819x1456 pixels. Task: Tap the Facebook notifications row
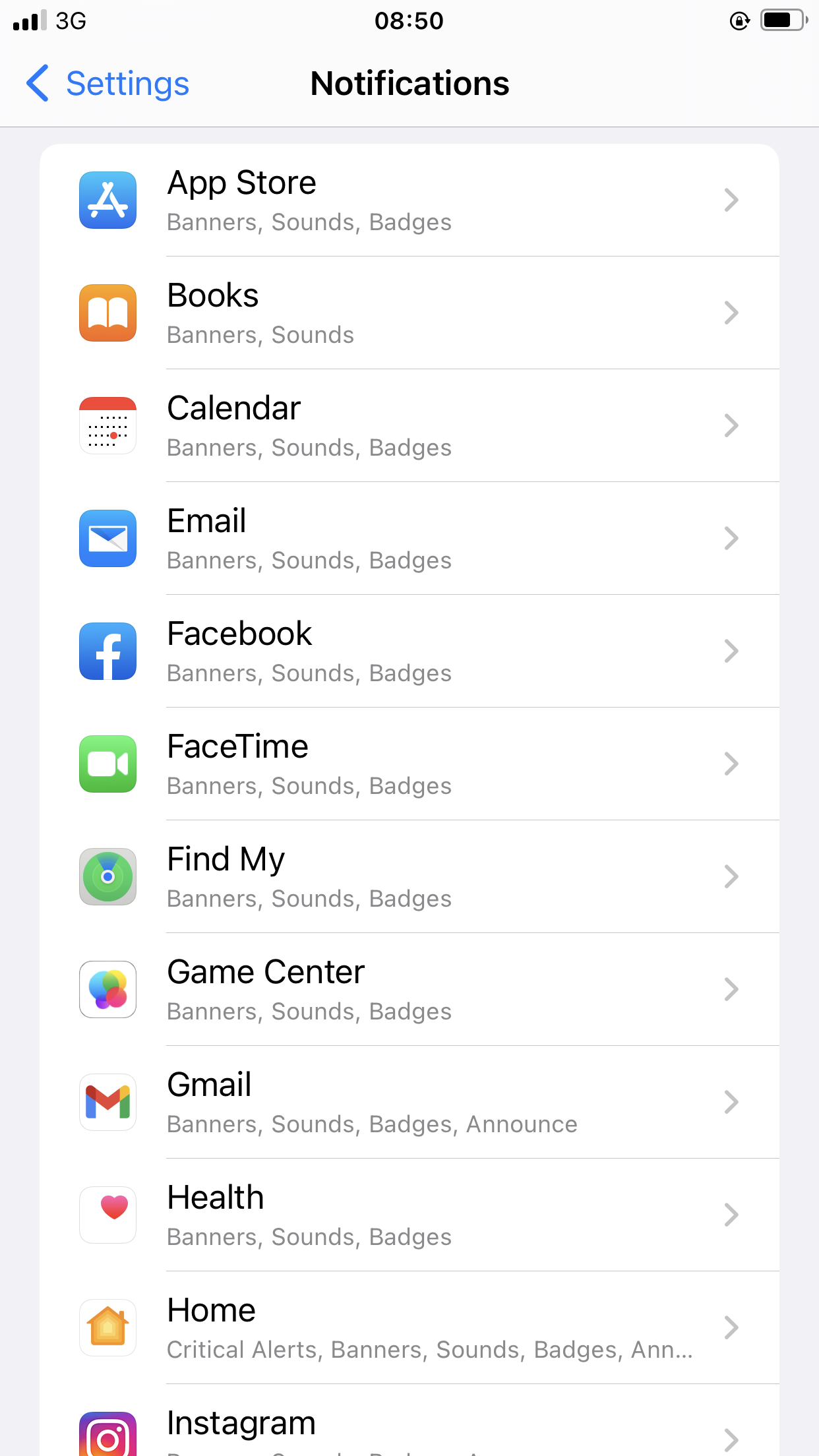pos(409,652)
